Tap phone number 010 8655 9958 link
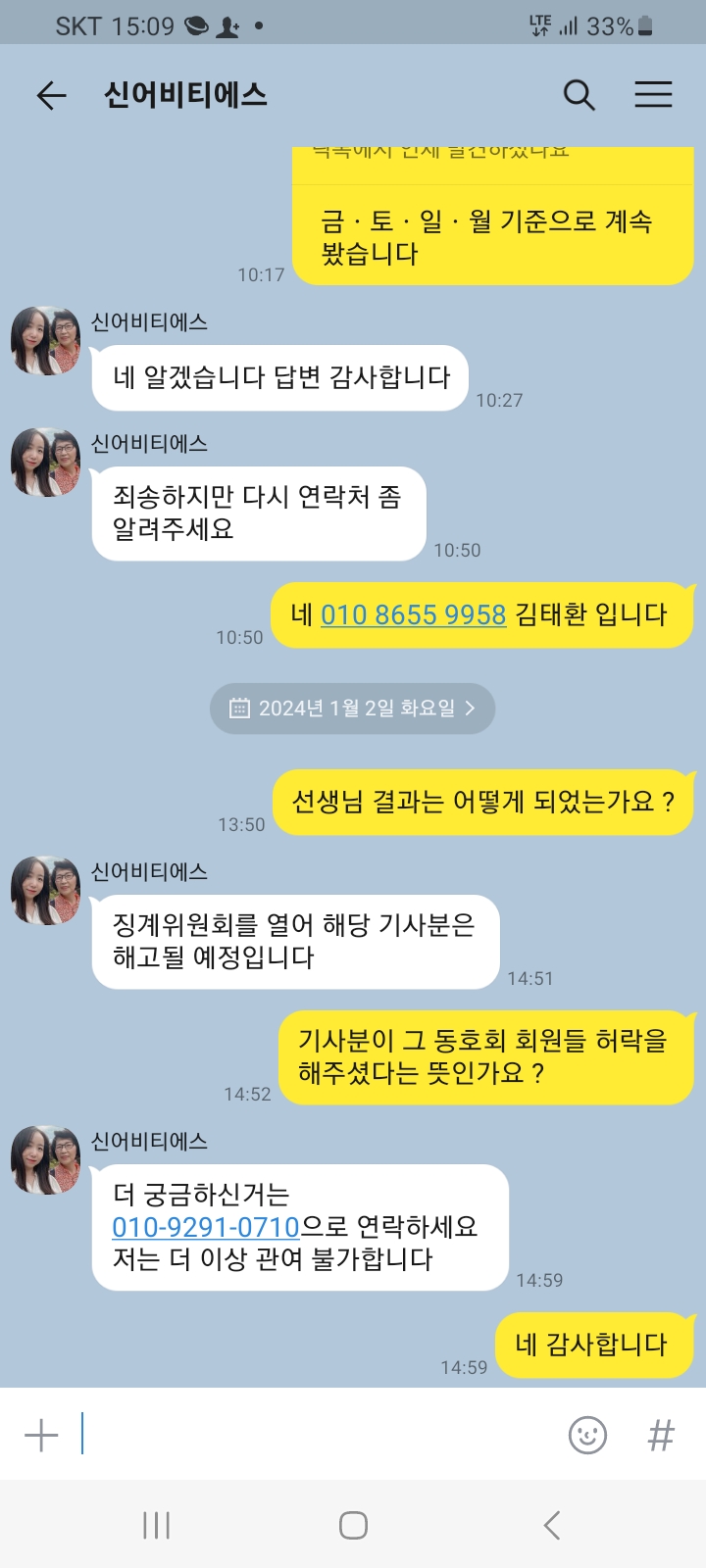This screenshot has width=706, height=1568. point(413,615)
